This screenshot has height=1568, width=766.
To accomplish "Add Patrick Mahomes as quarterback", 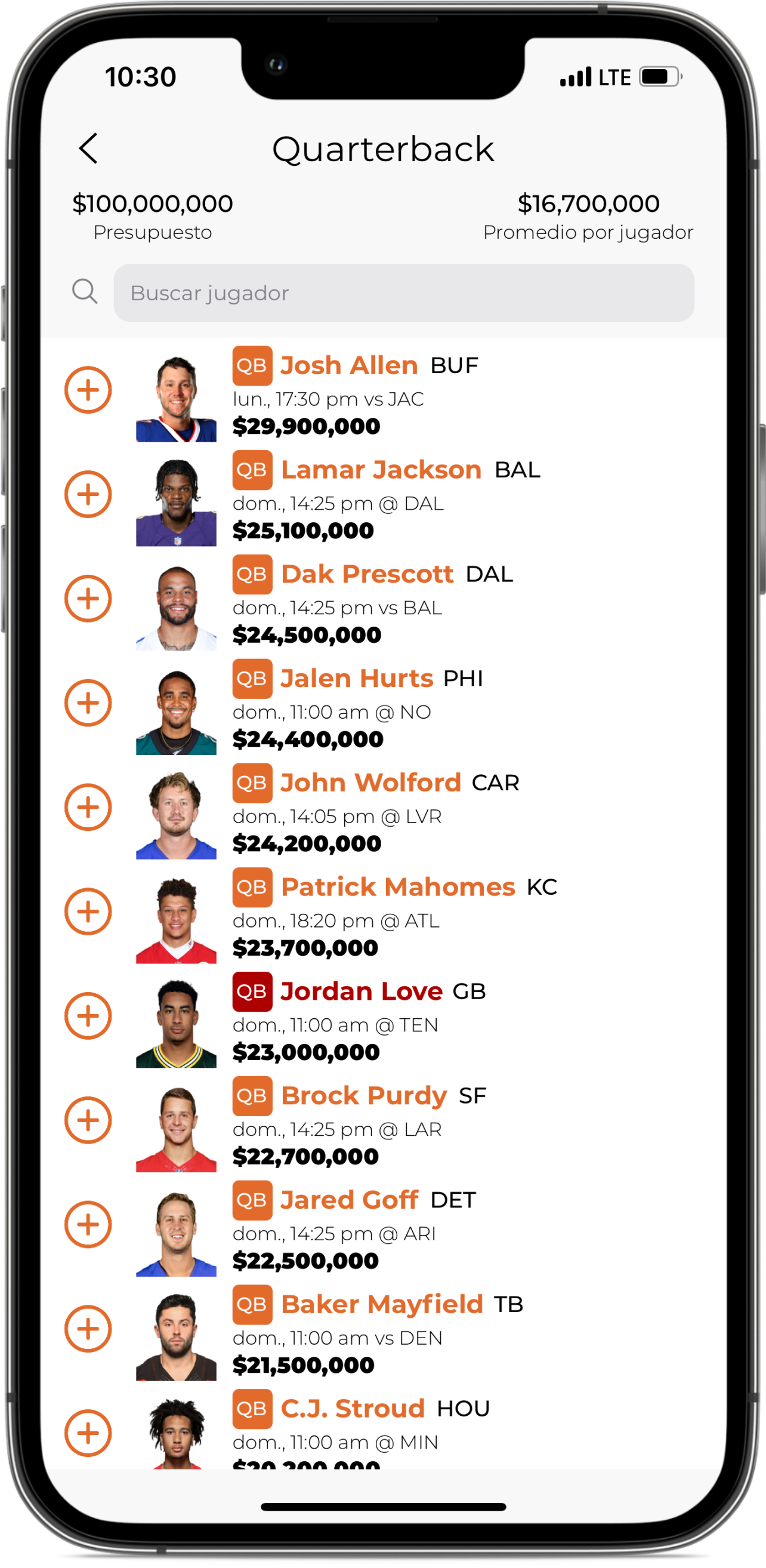I will pyautogui.click(x=88, y=911).
